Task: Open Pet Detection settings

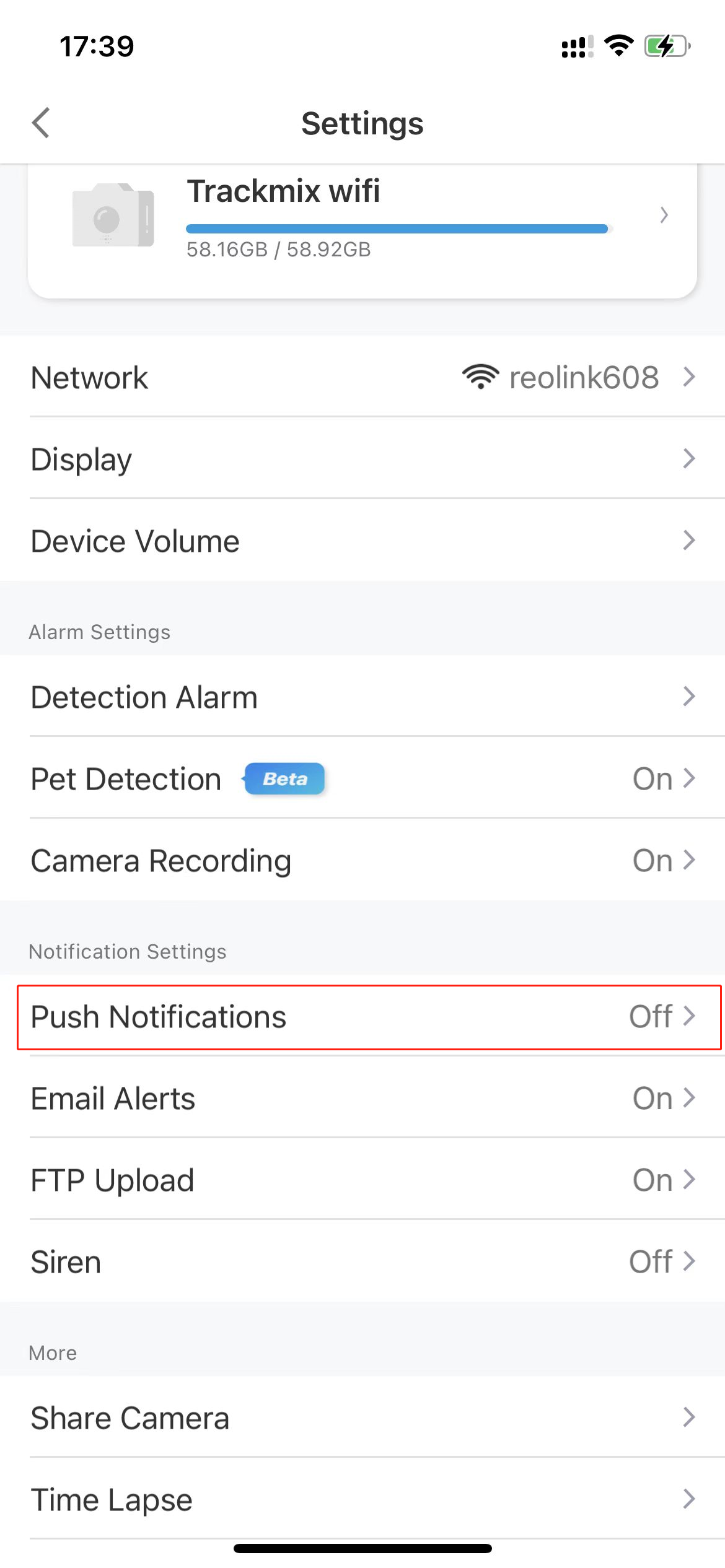Action: [x=362, y=778]
